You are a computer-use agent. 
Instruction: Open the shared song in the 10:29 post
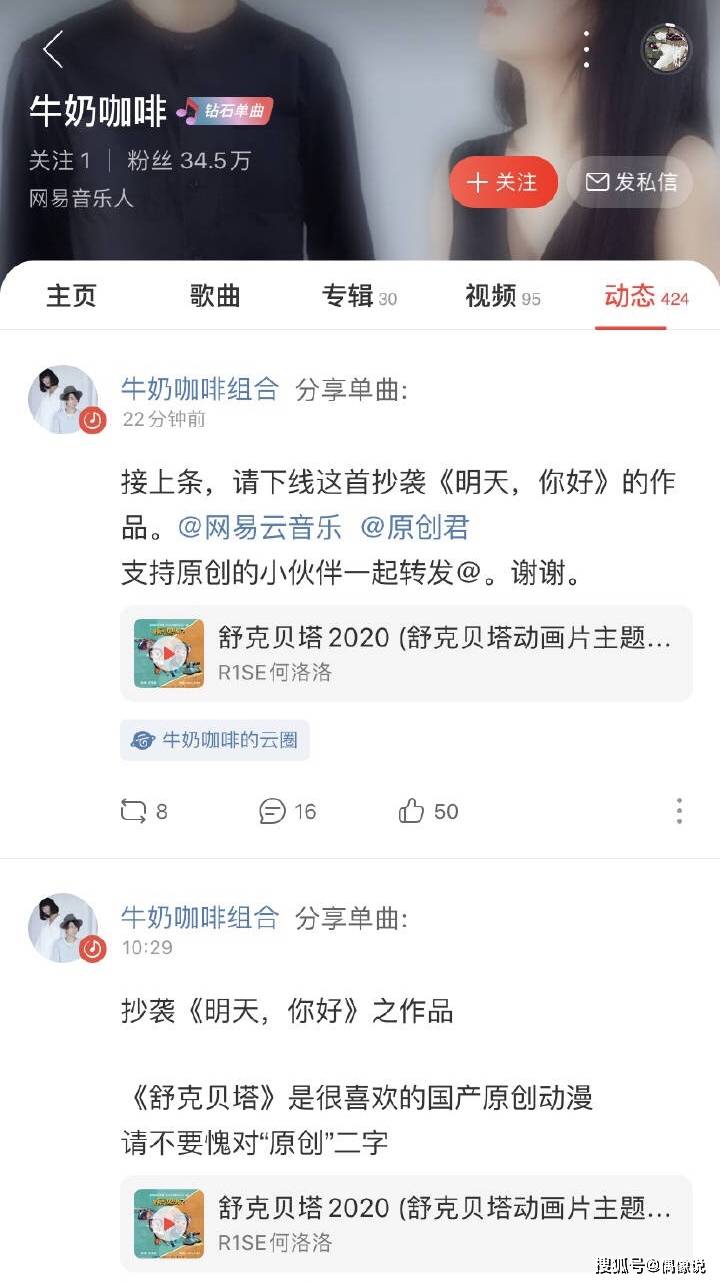(x=406, y=1223)
